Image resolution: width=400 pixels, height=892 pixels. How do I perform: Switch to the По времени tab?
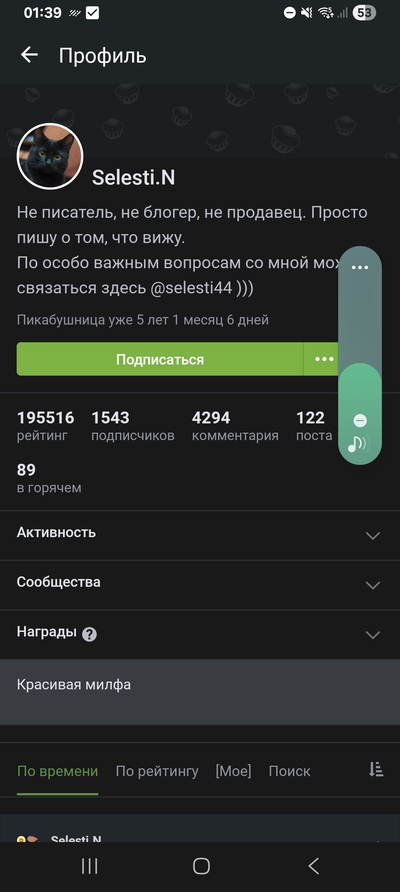[x=57, y=771]
